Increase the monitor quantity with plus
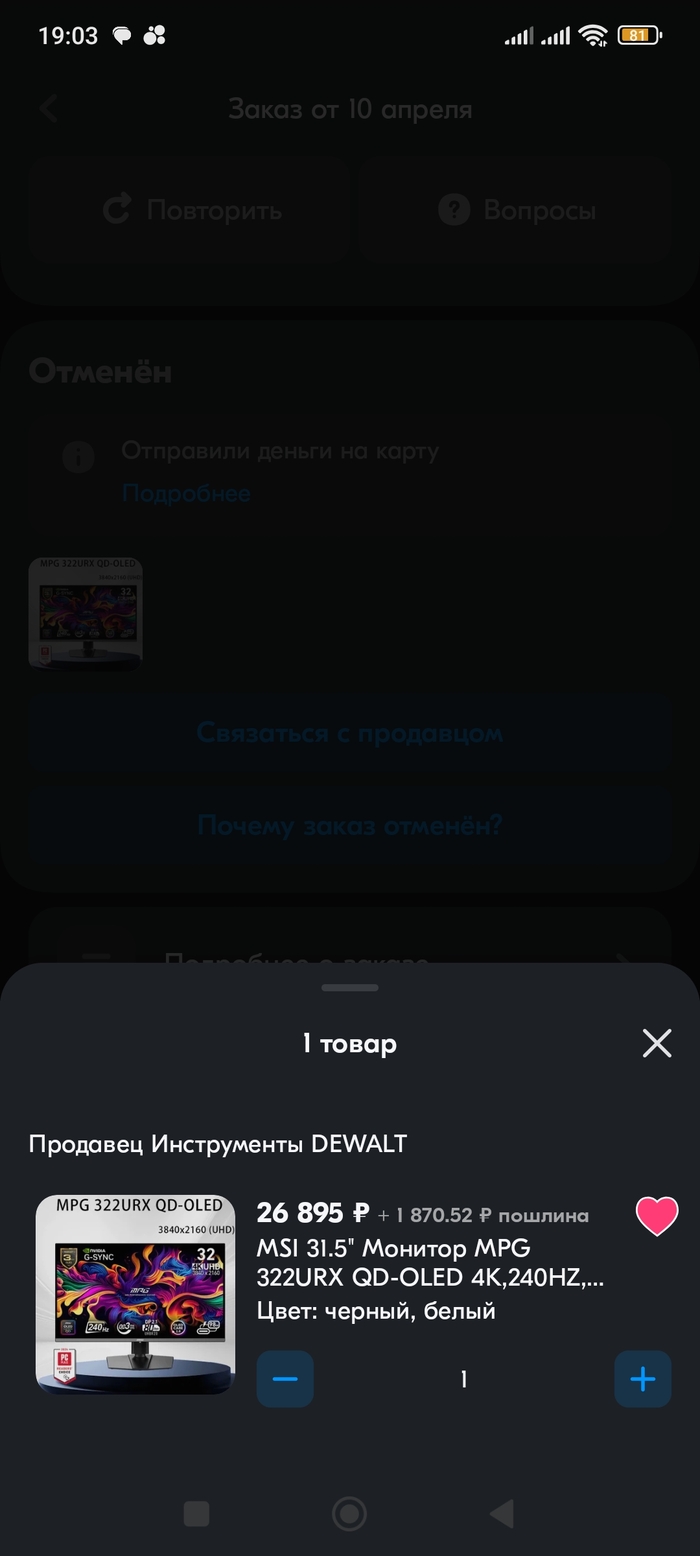Screen dimensions: 700x1556 (642, 1379)
